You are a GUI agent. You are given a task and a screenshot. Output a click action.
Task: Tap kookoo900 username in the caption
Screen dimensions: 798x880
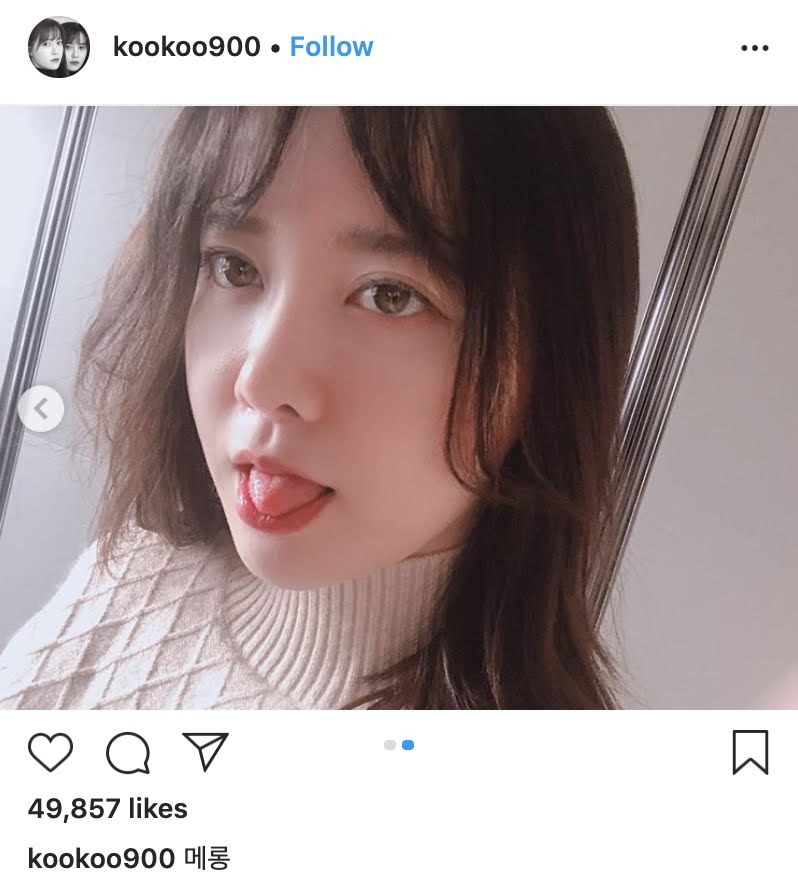click(x=102, y=857)
